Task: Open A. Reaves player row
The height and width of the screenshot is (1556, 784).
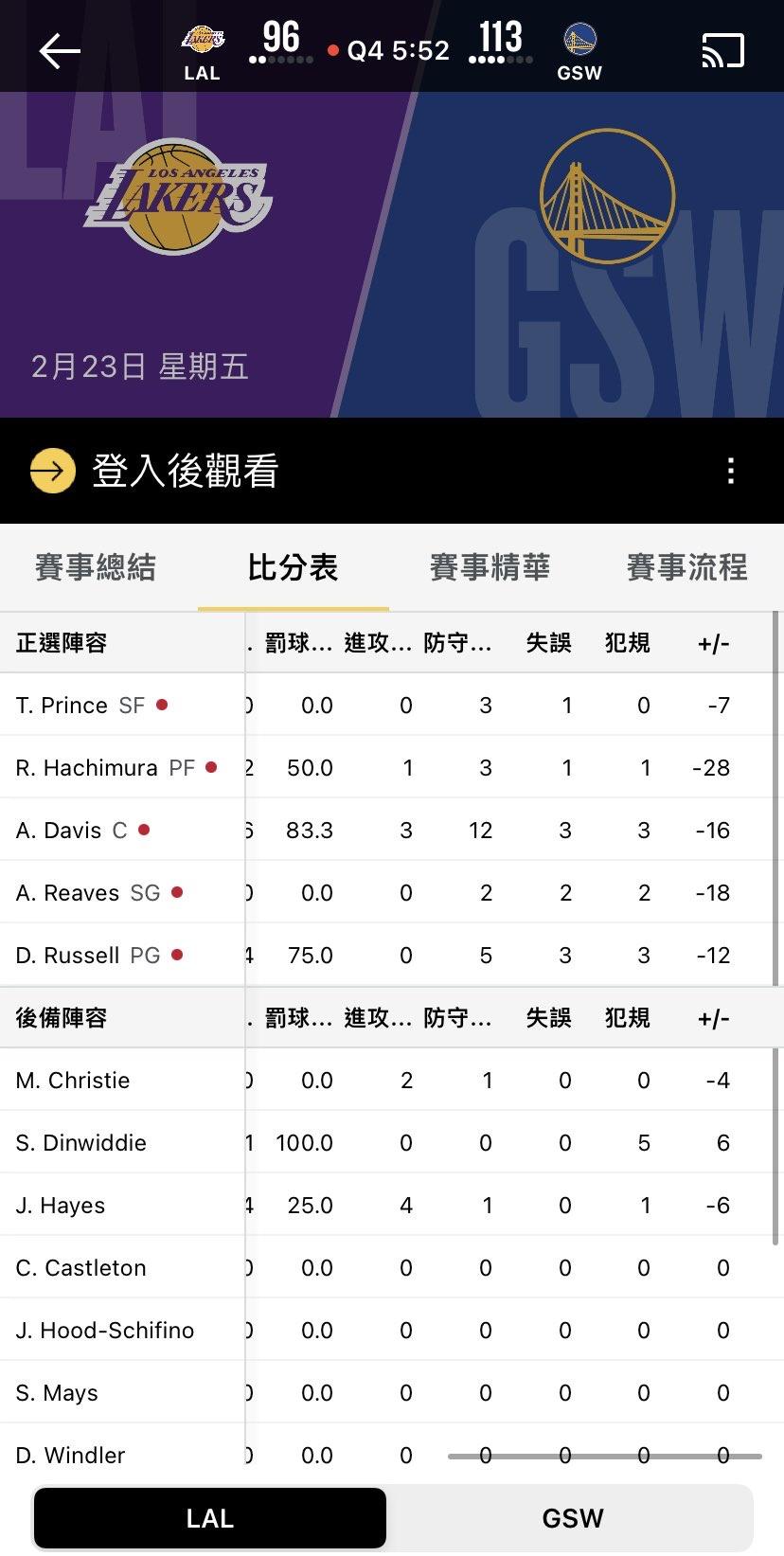Action: tap(387, 892)
